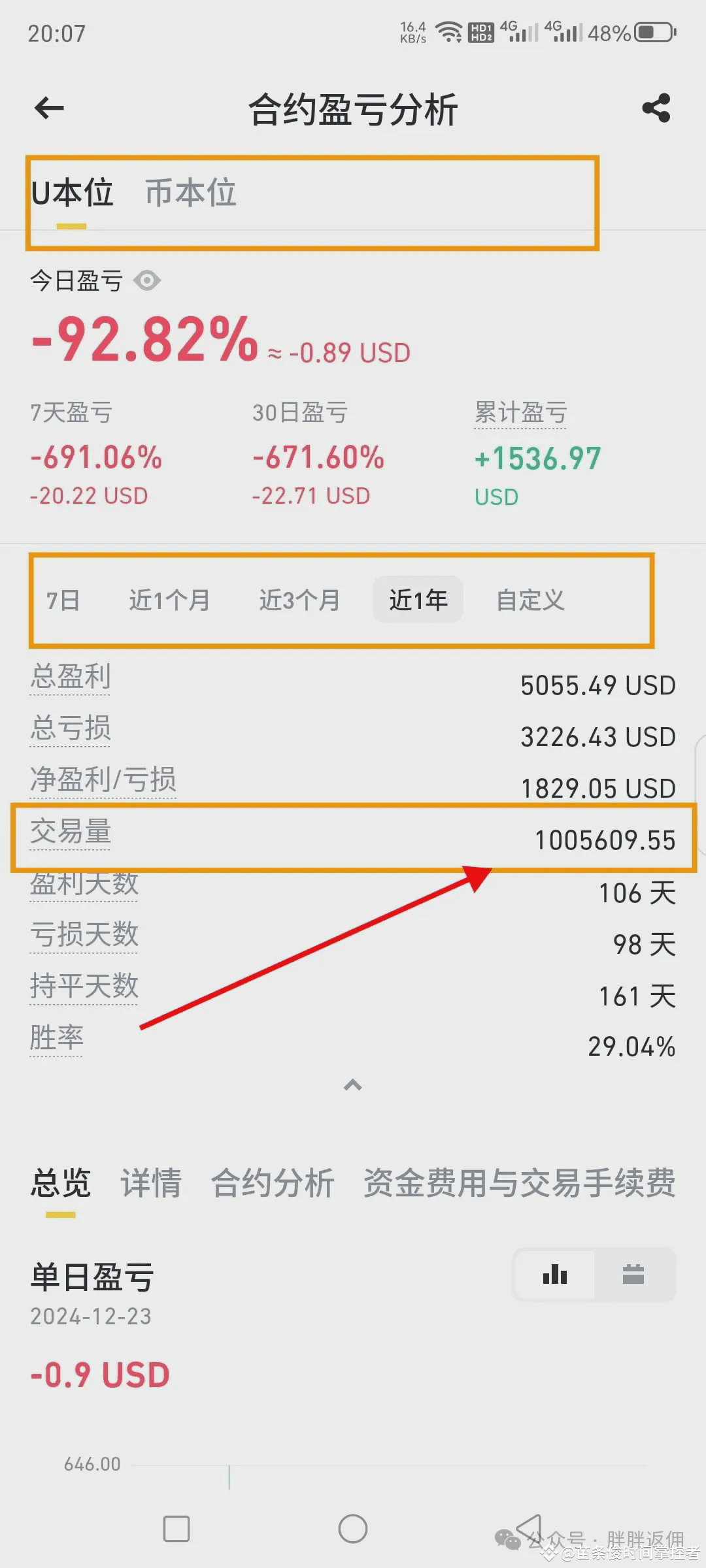
Task: Toggle the eye icon to hide 今日盈亏 values
Action: [x=146, y=280]
